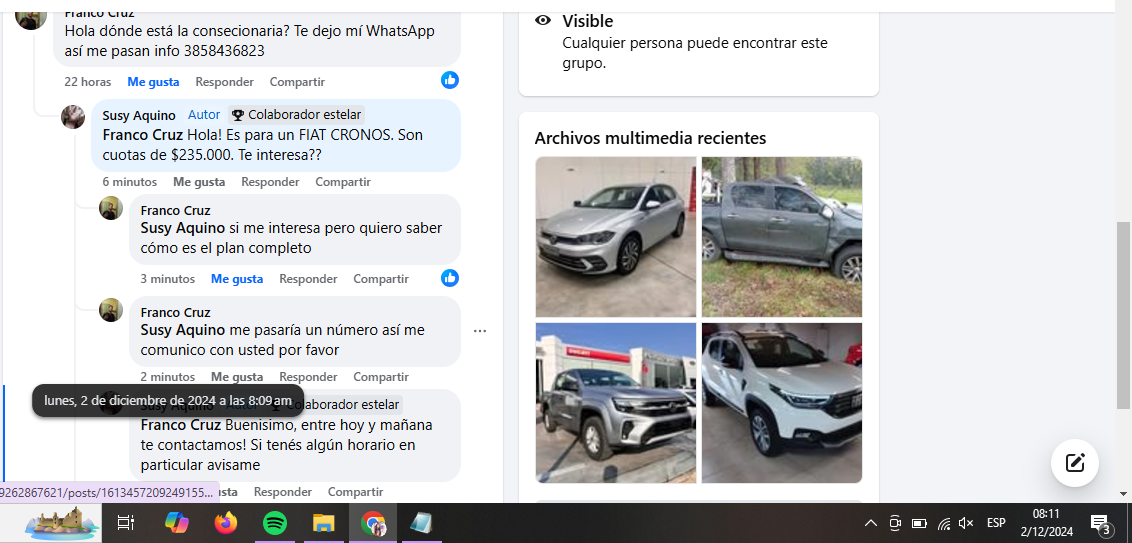The width and height of the screenshot is (1132, 543).
Task: View reactions on the 3 minutos reply
Action: point(450,278)
